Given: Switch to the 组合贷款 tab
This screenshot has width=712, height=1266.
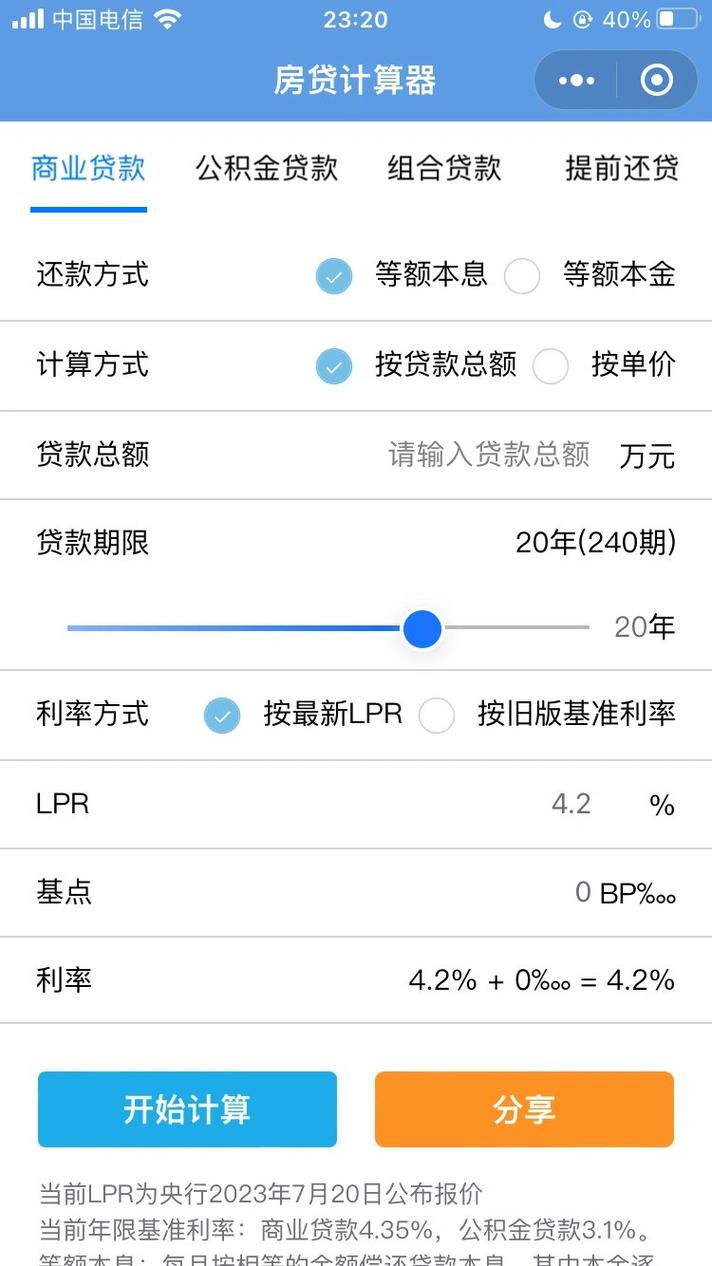Looking at the screenshot, I should click(x=444, y=168).
